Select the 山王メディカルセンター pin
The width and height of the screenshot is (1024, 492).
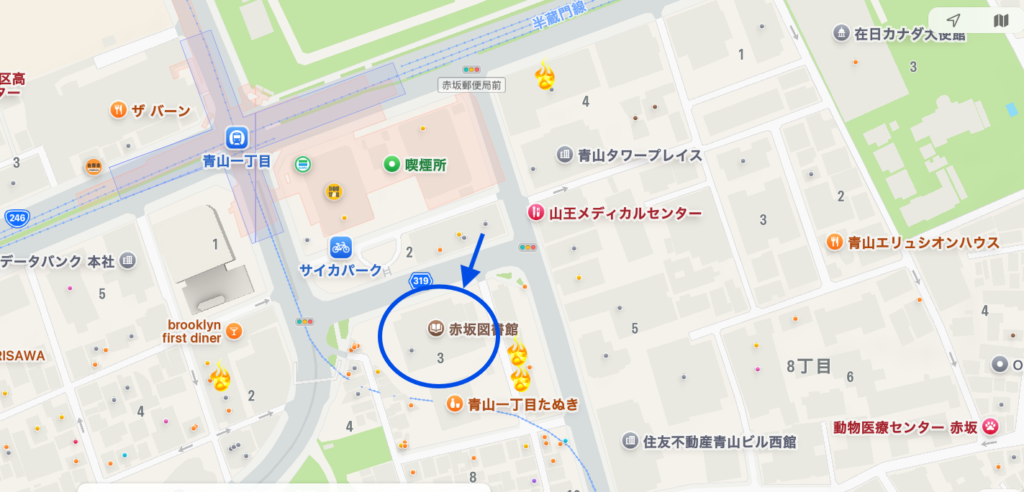537,213
